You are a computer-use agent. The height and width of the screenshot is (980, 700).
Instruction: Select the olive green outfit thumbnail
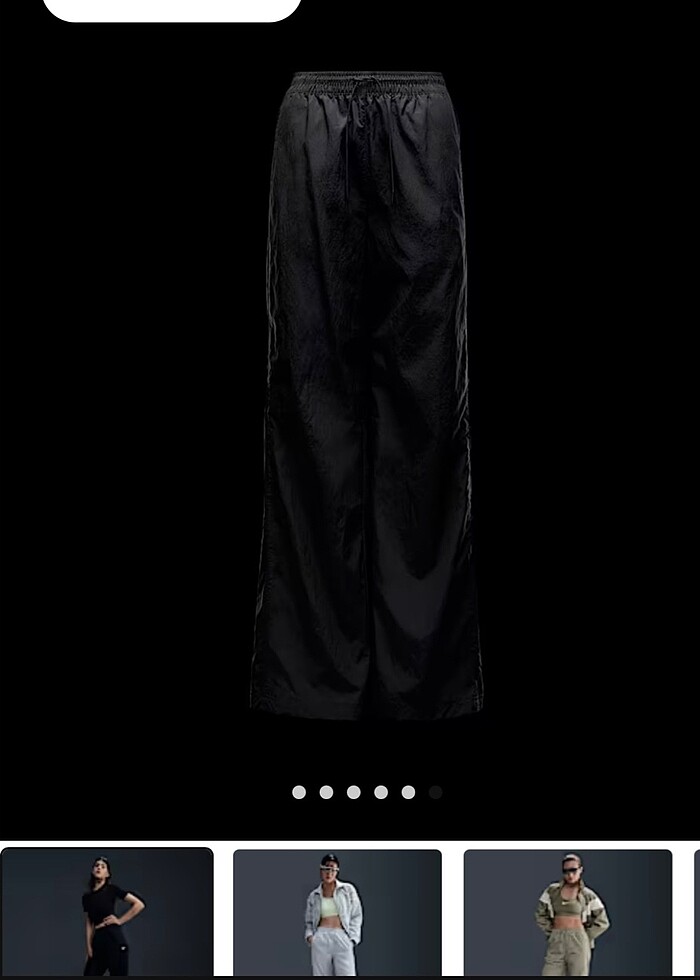568,912
